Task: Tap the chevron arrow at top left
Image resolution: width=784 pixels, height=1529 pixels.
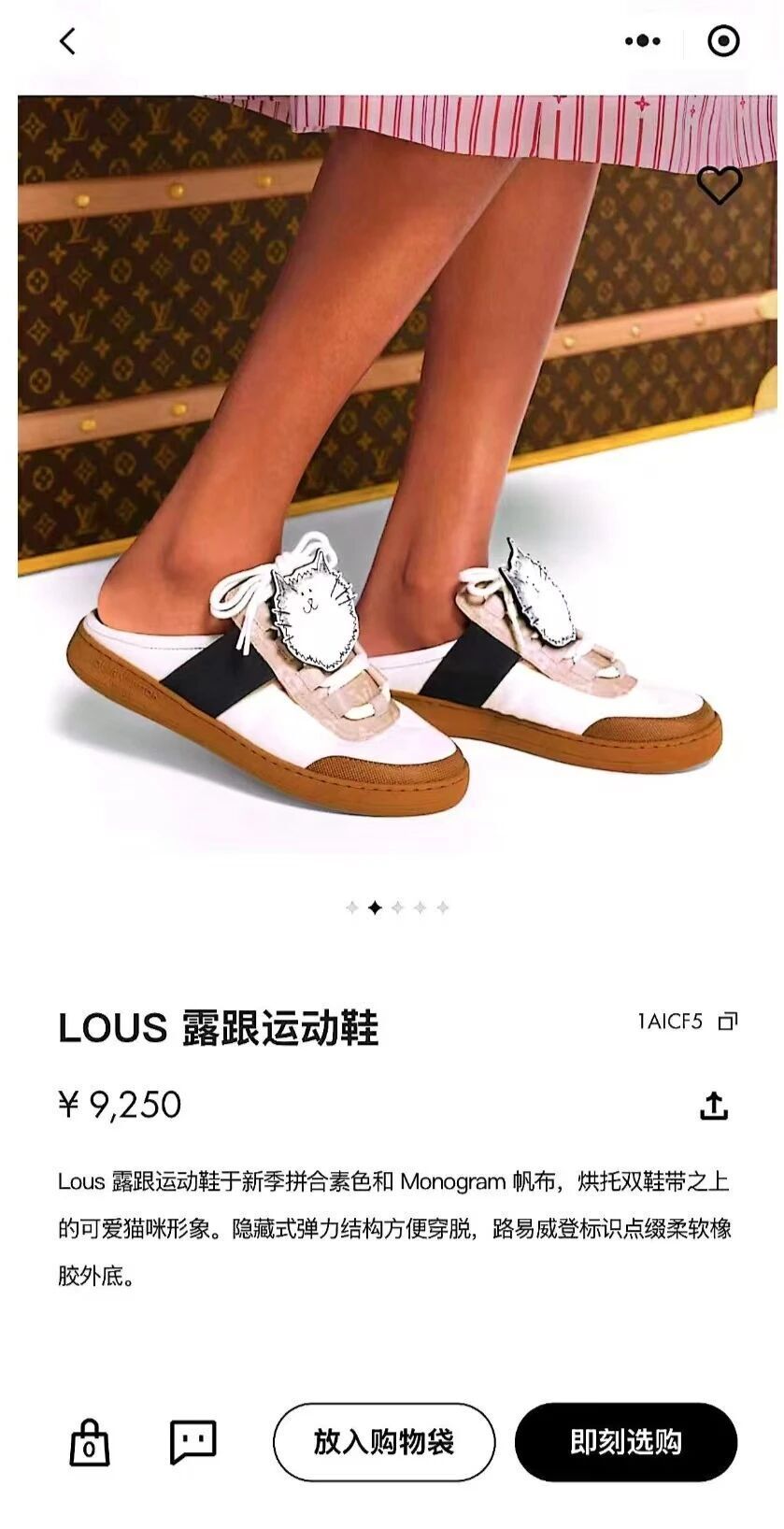Action: point(69,41)
